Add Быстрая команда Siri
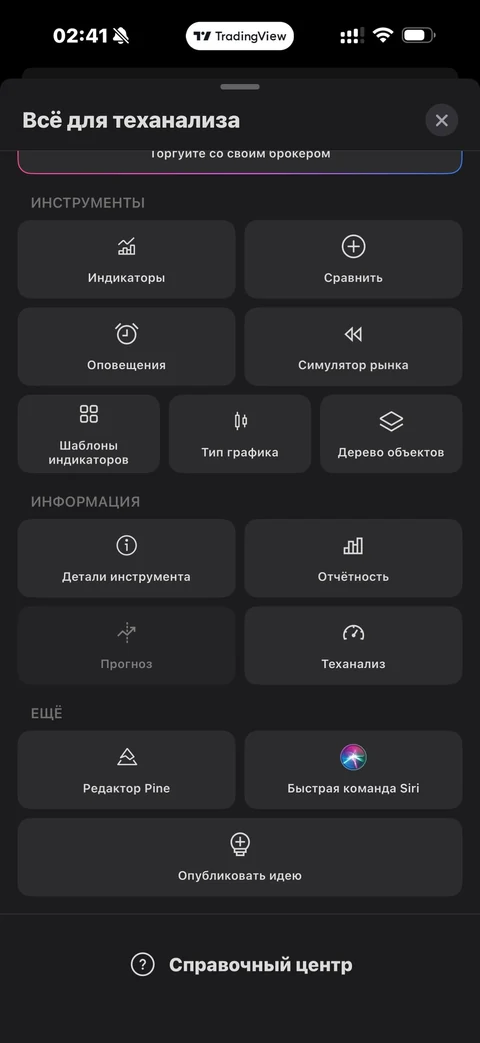480x1043 pixels. tap(353, 770)
